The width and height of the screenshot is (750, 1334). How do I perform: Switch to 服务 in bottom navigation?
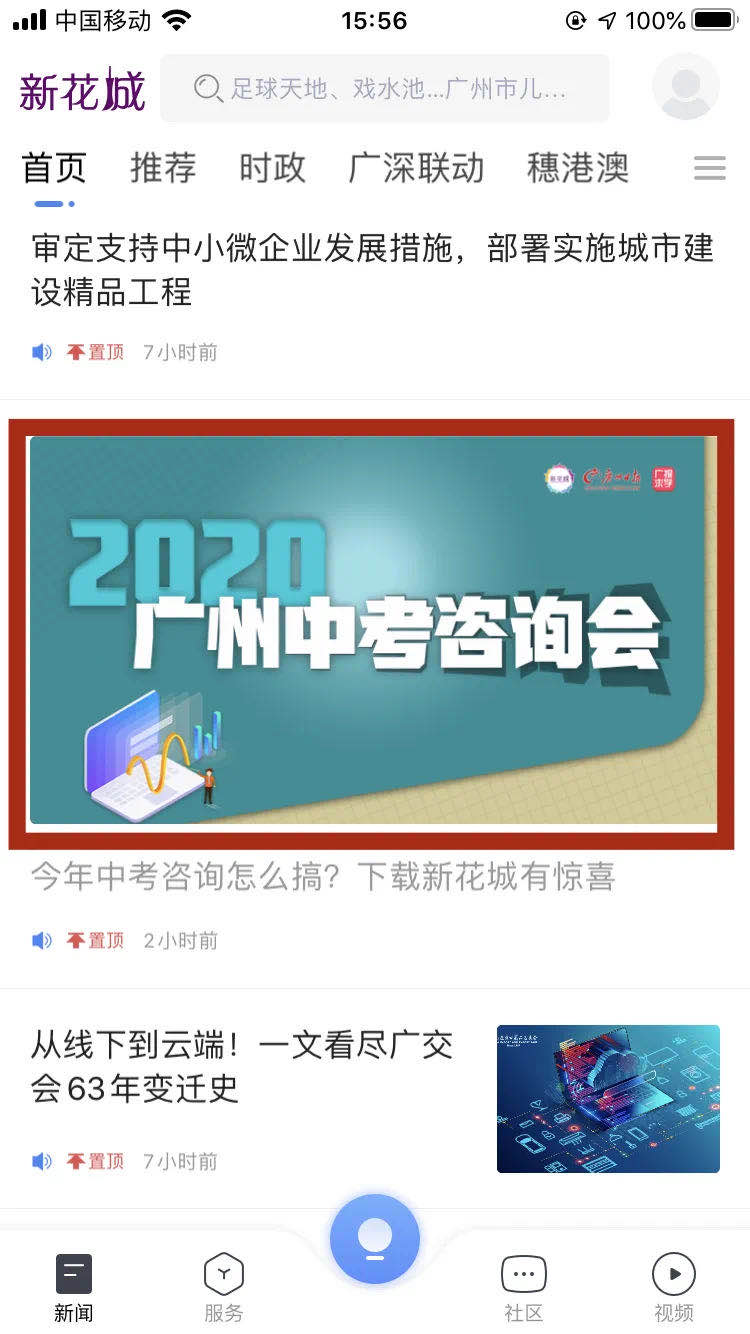[x=223, y=1288]
